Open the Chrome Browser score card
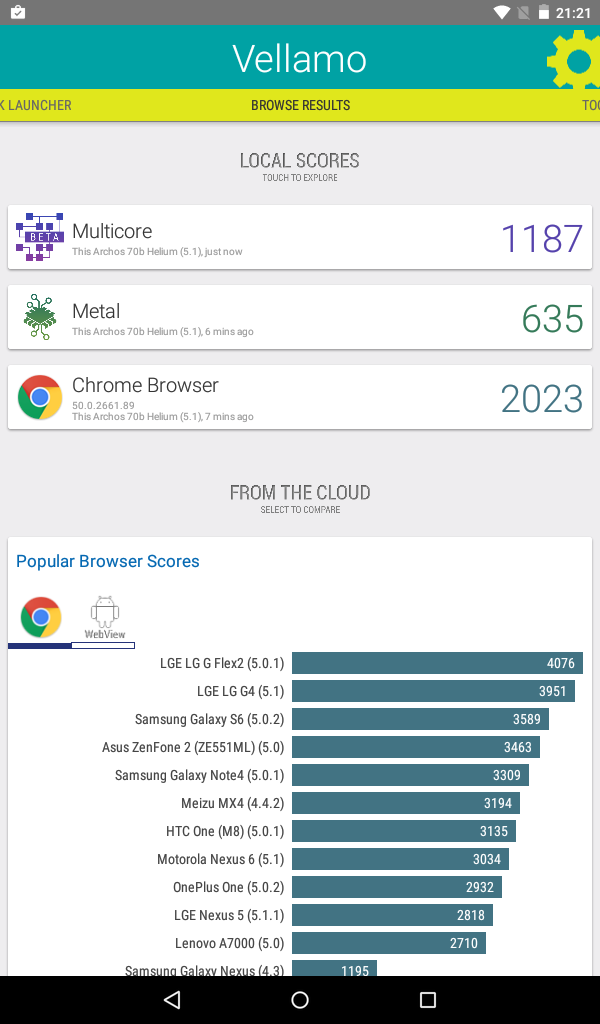Screen dimensions: 600x1024 (300, 397)
